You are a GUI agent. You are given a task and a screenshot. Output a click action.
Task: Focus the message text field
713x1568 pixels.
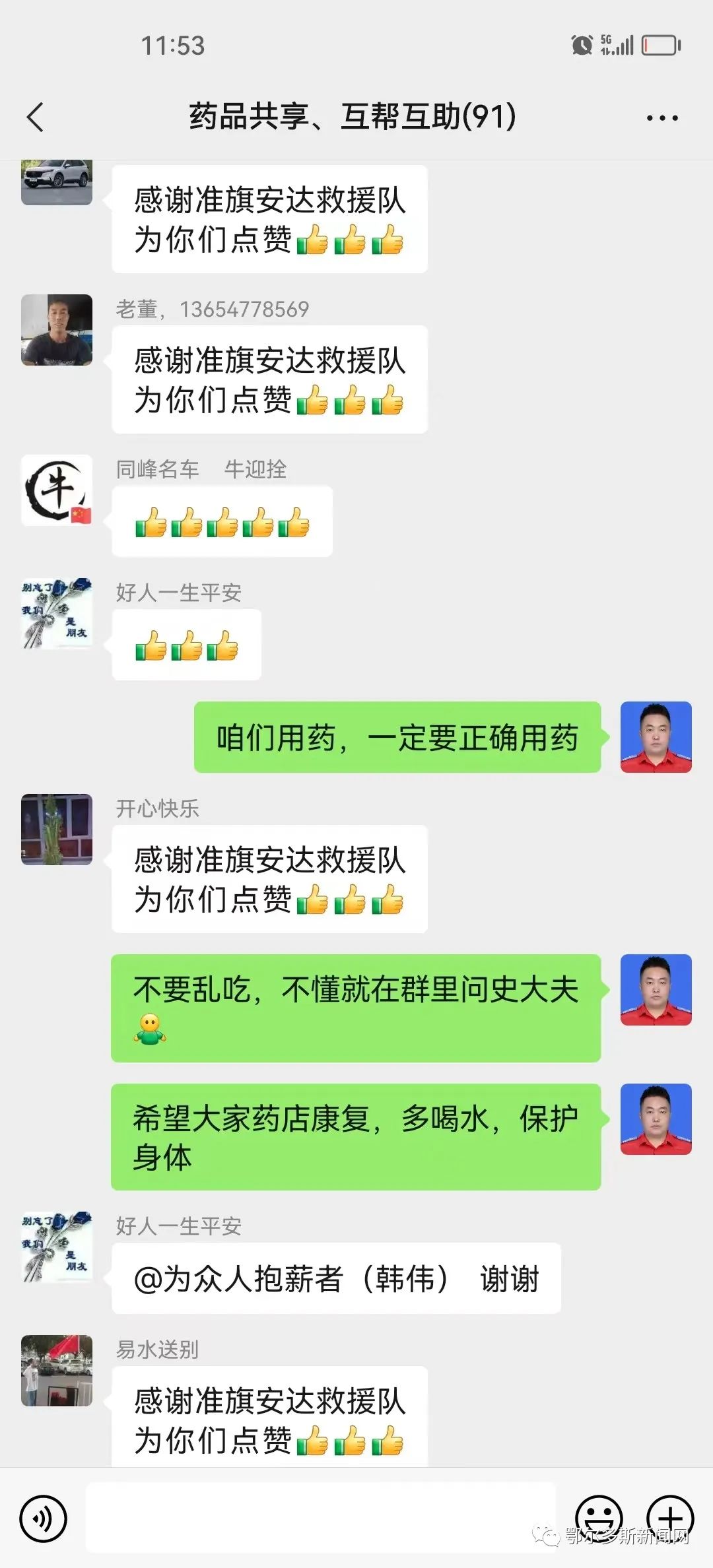321,1518
